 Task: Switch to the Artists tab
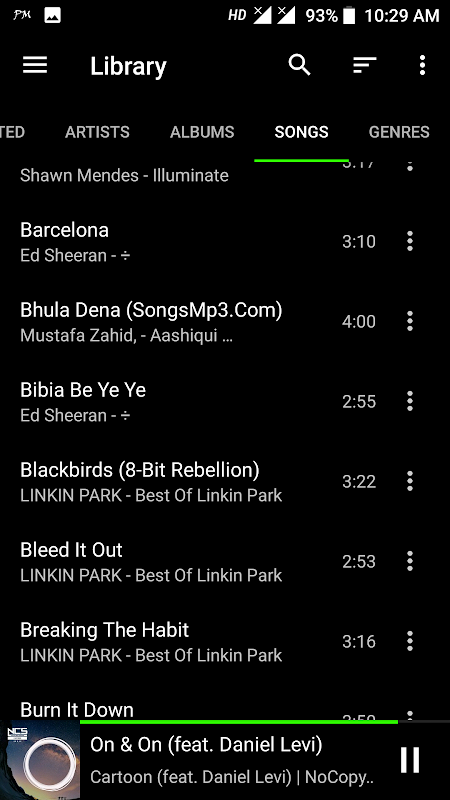tap(97, 132)
